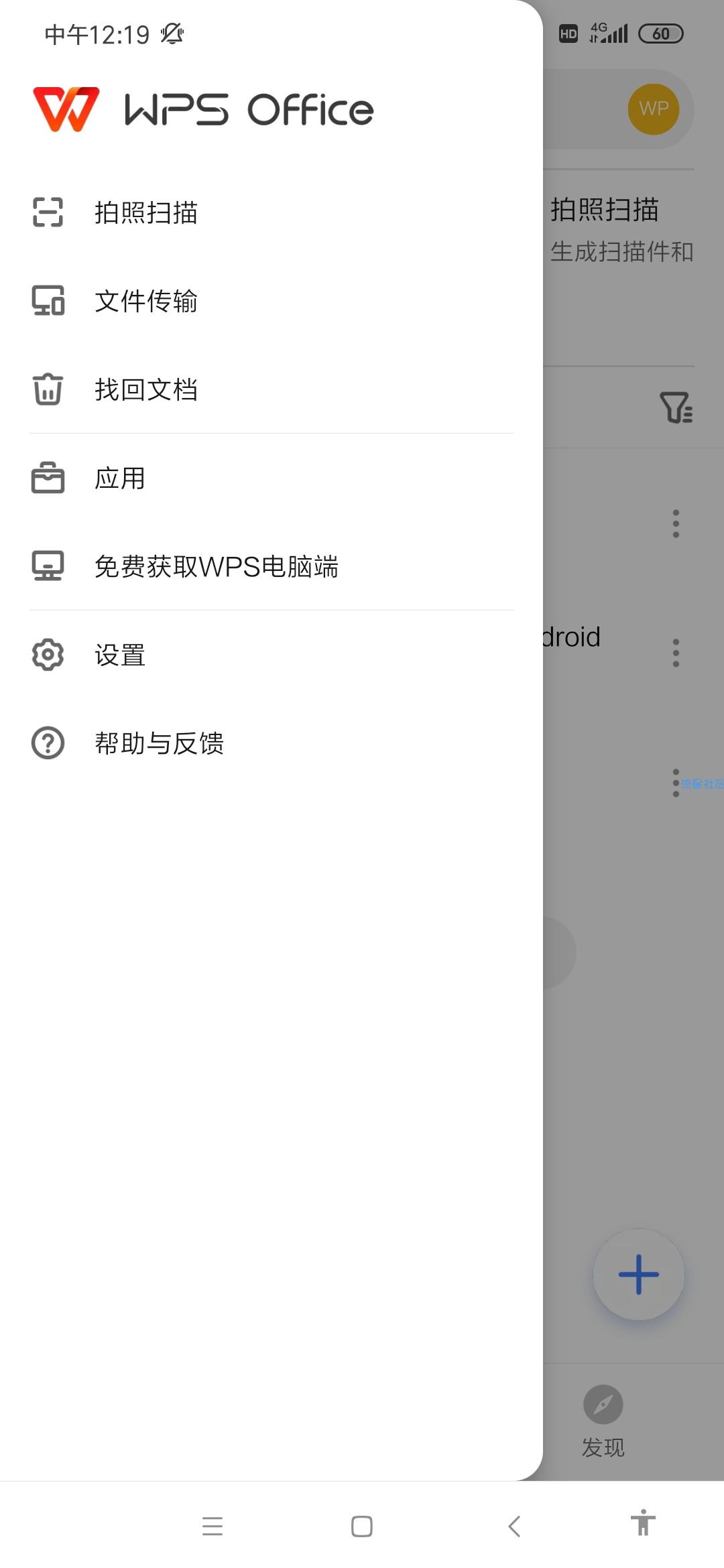Open 帮助与反馈 help and feedback
This screenshot has width=724, height=1568.
(159, 743)
